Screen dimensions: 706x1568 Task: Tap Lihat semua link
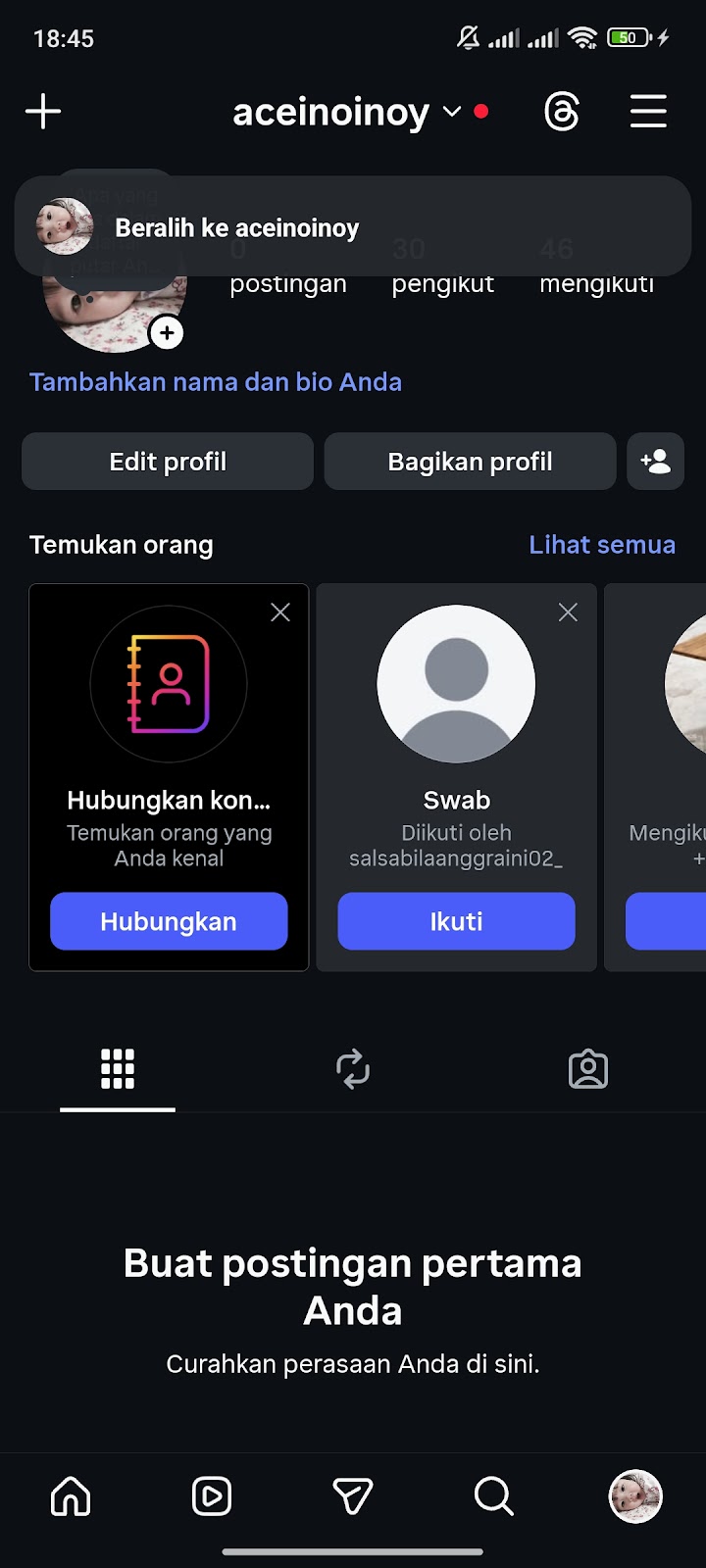tap(602, 545)
